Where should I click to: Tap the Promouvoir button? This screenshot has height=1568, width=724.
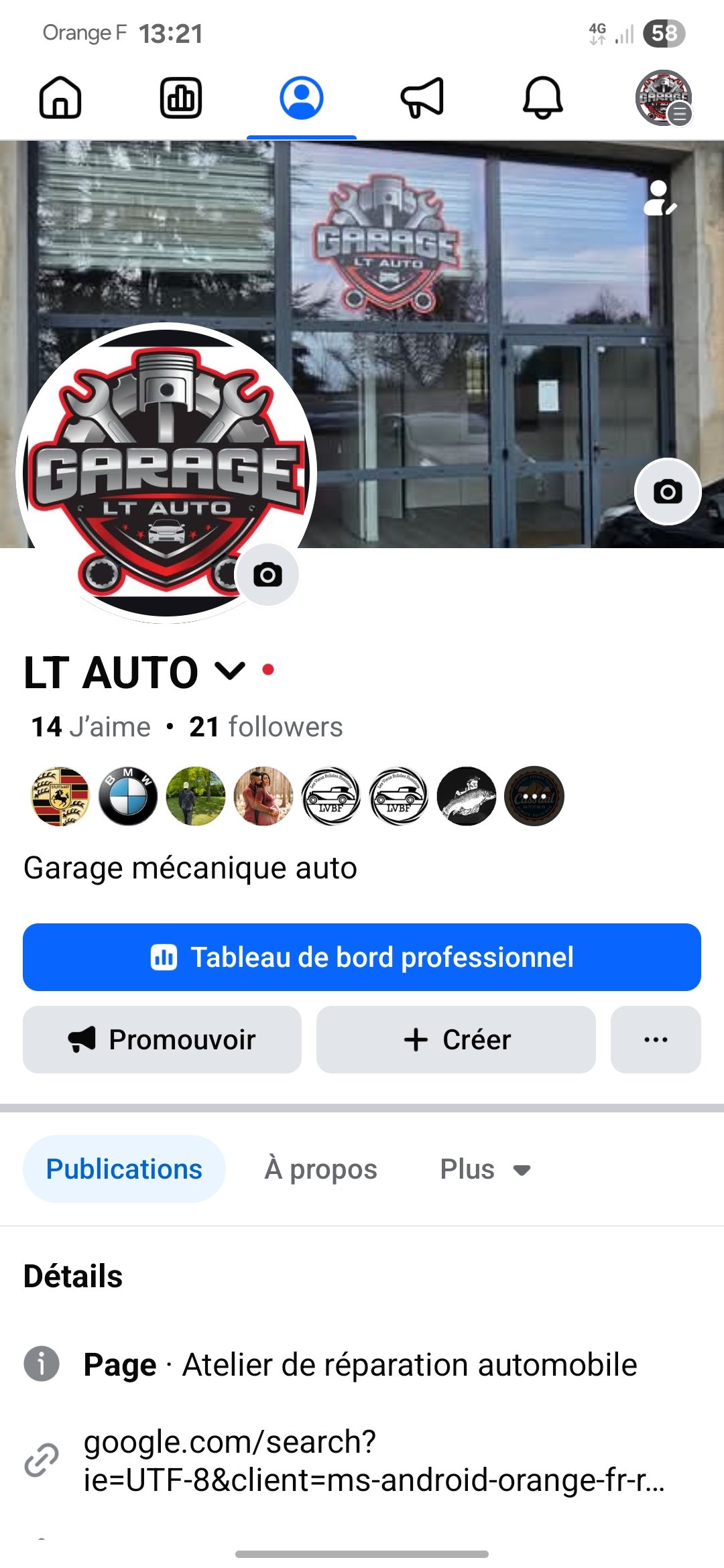point(162,1039)
